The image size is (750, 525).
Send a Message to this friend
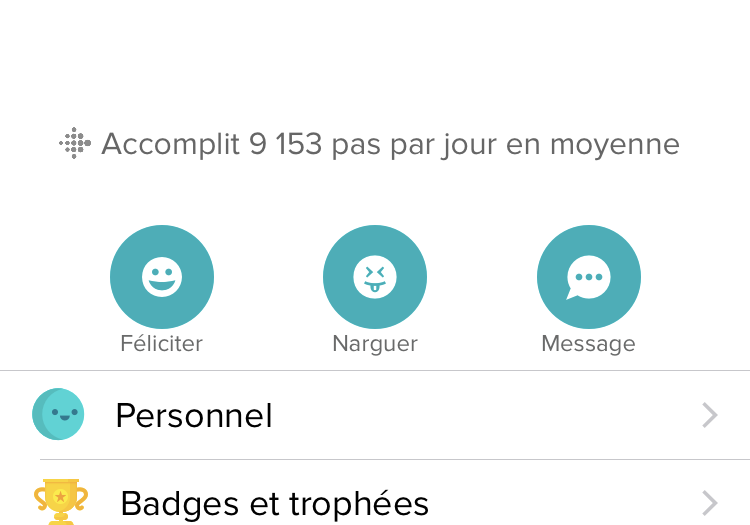[x=588, y=277]
